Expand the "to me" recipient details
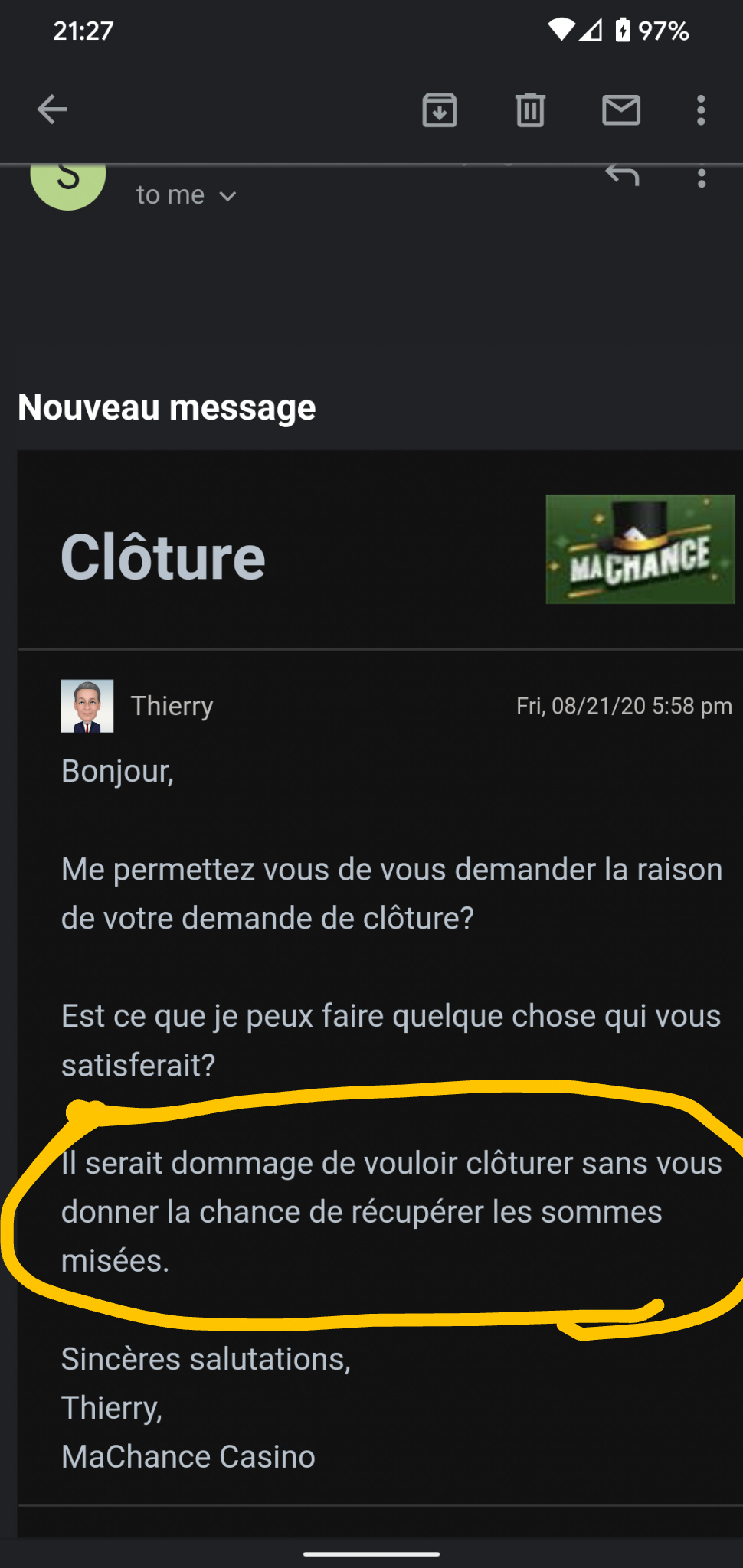The height and width of the screenshot is (1568, 743). (x=186, y=195)
